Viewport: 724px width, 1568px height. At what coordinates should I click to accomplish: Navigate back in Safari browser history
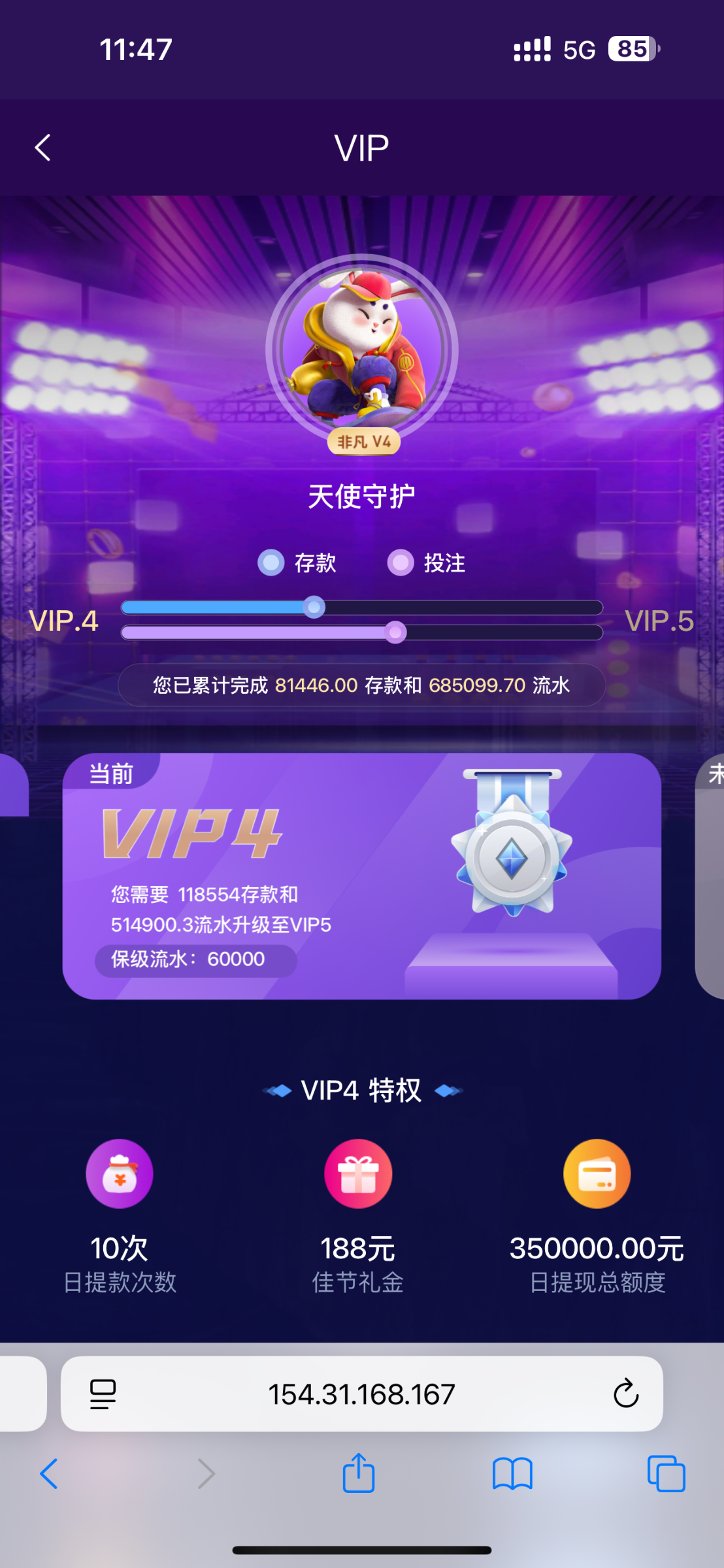(50, 1474)
